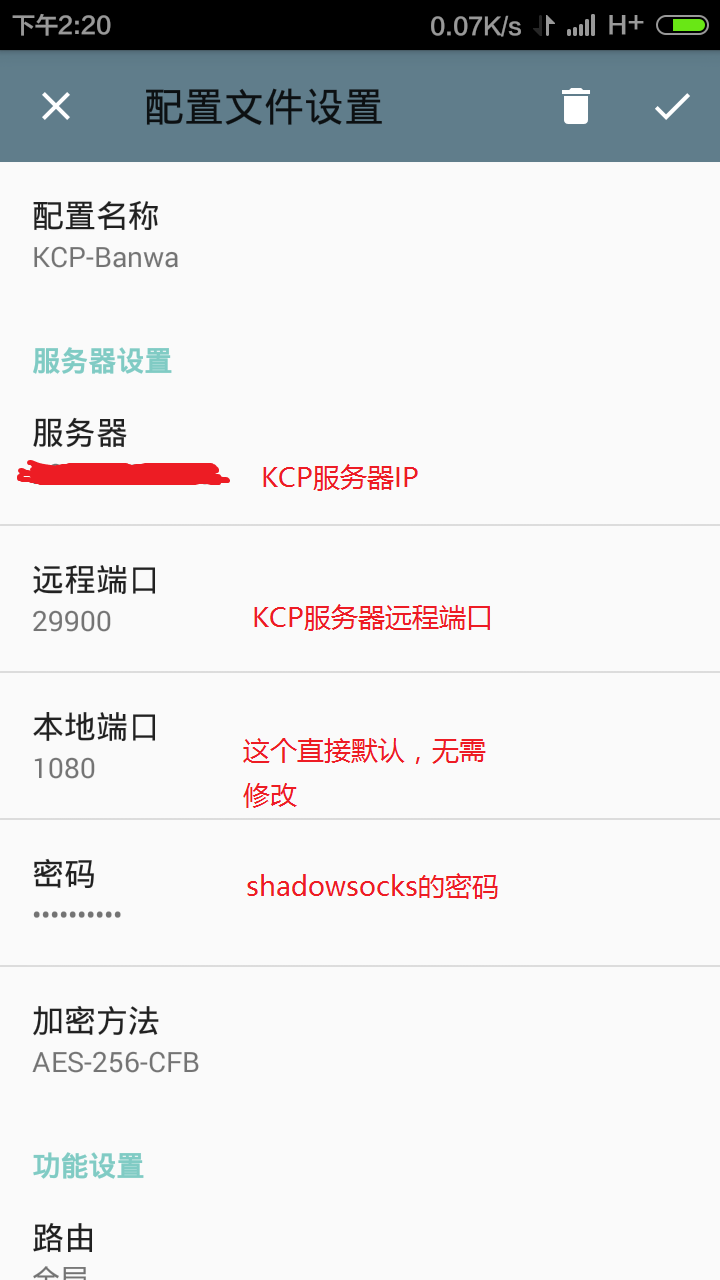720x1280 pixels.
Task: Open the 配置名称 KCP-Banwa row
Action: point(360,236)
